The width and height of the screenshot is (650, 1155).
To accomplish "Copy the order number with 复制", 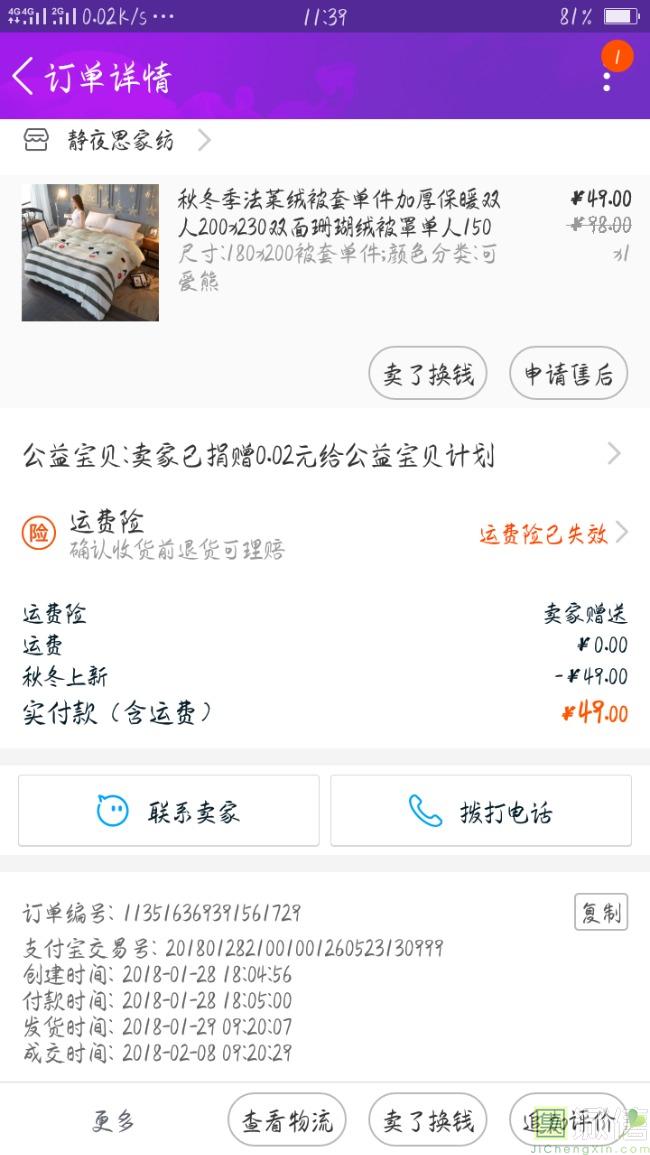I will point(601,912).
